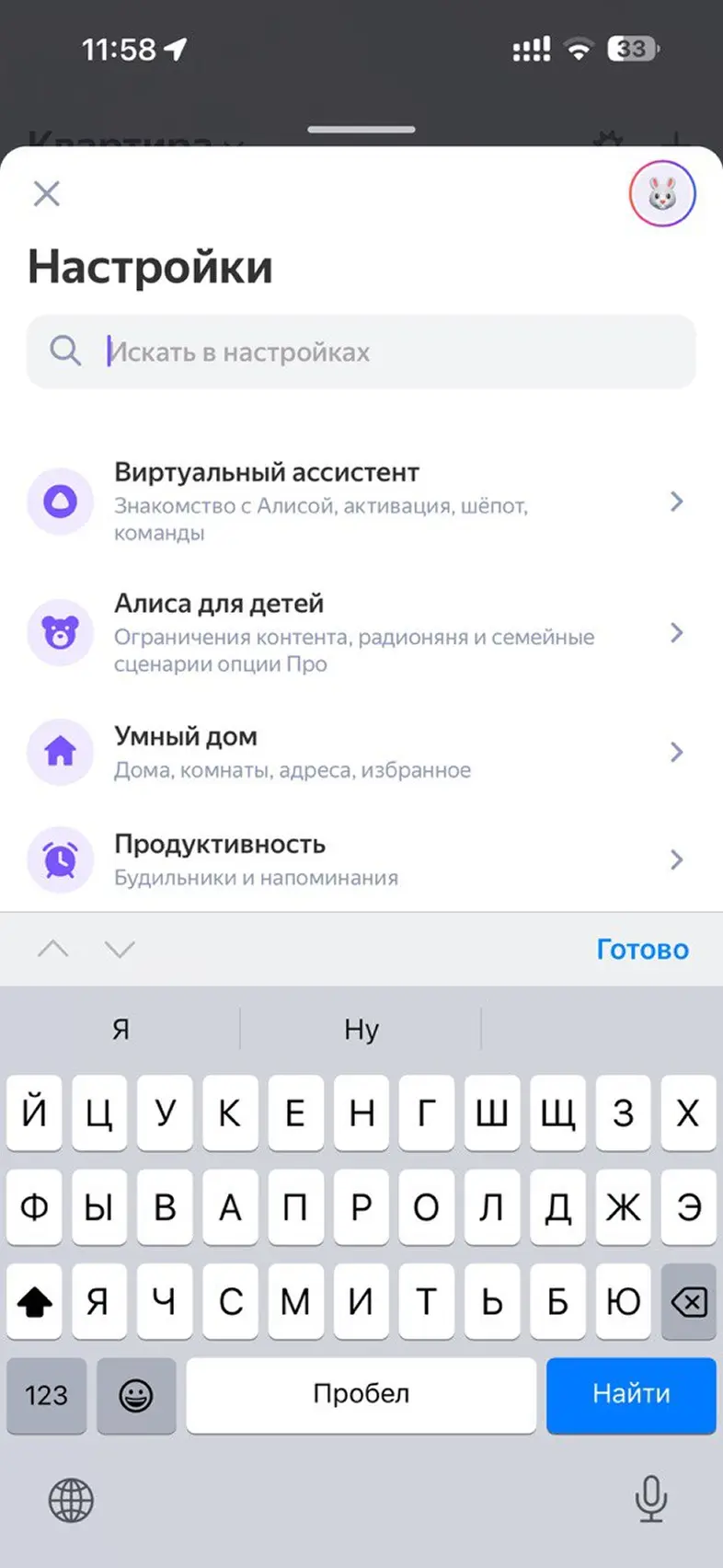Open Умный дом settings
Image resolution: width=723 pixels, height=1568 pixels.
click(x=361, y=752)
